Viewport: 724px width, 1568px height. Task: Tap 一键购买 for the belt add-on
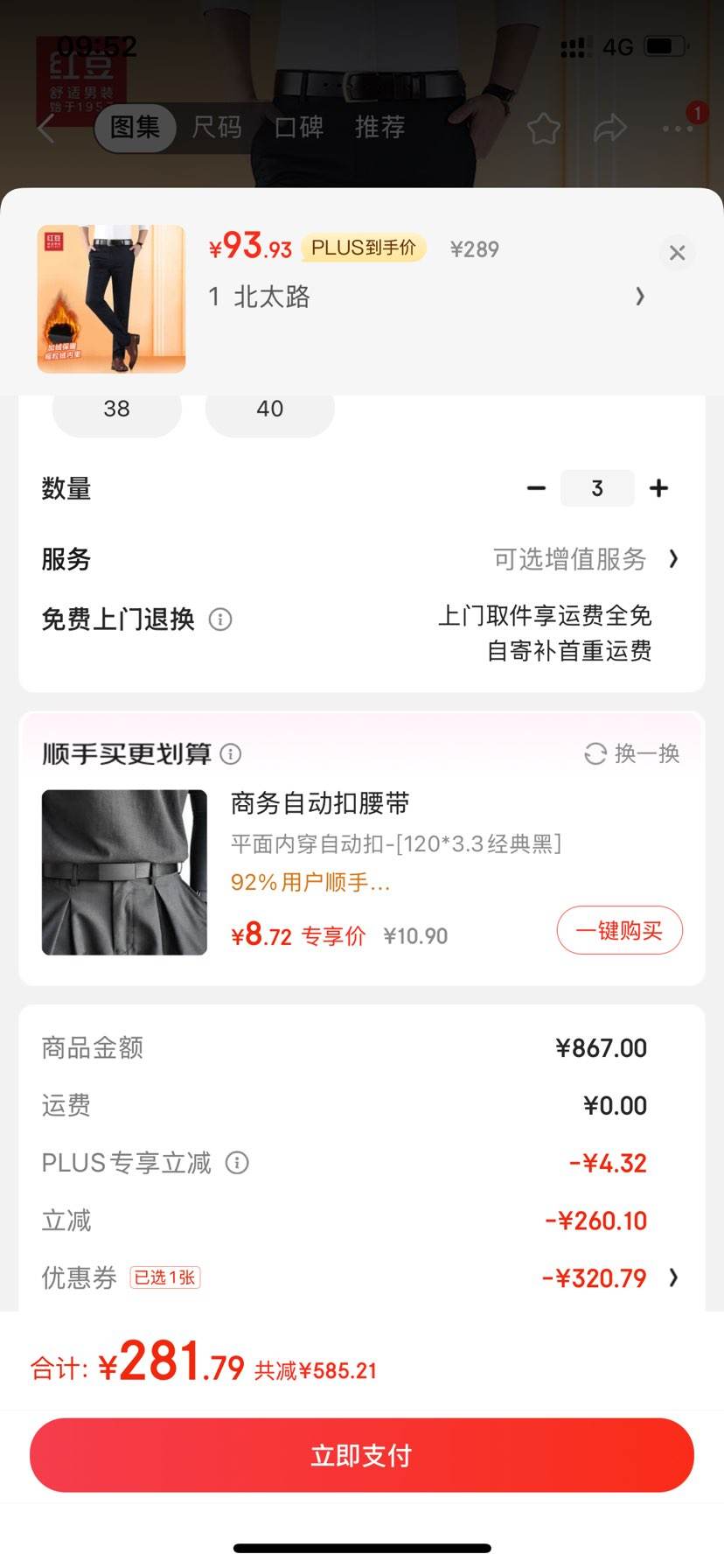point(619,930)
